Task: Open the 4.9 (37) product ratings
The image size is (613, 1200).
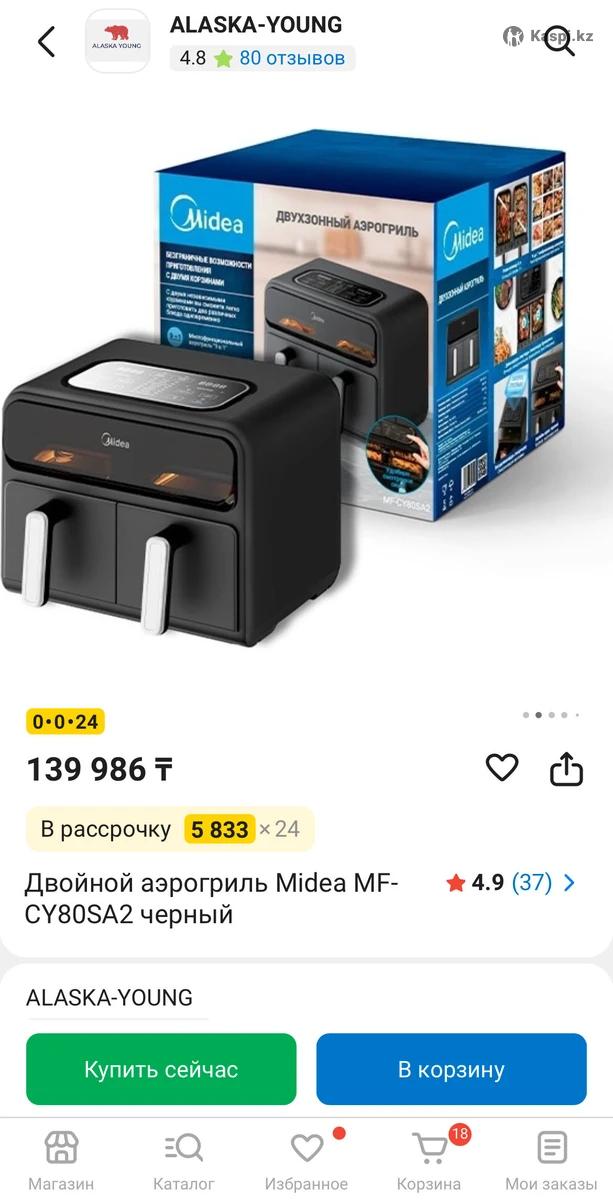Action: (x=512, y=883)
